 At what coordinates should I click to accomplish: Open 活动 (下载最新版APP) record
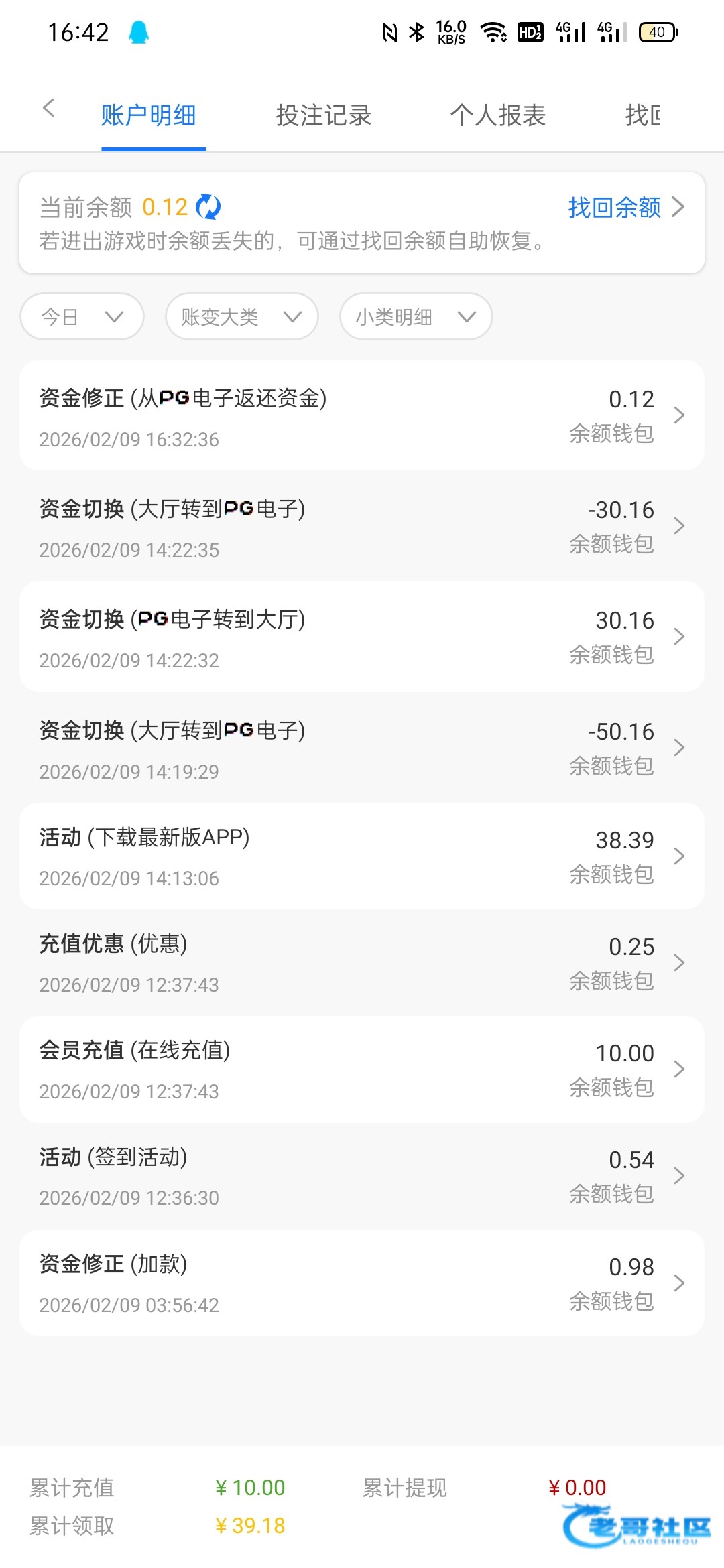pyautogui.click(x=362, y=856)
